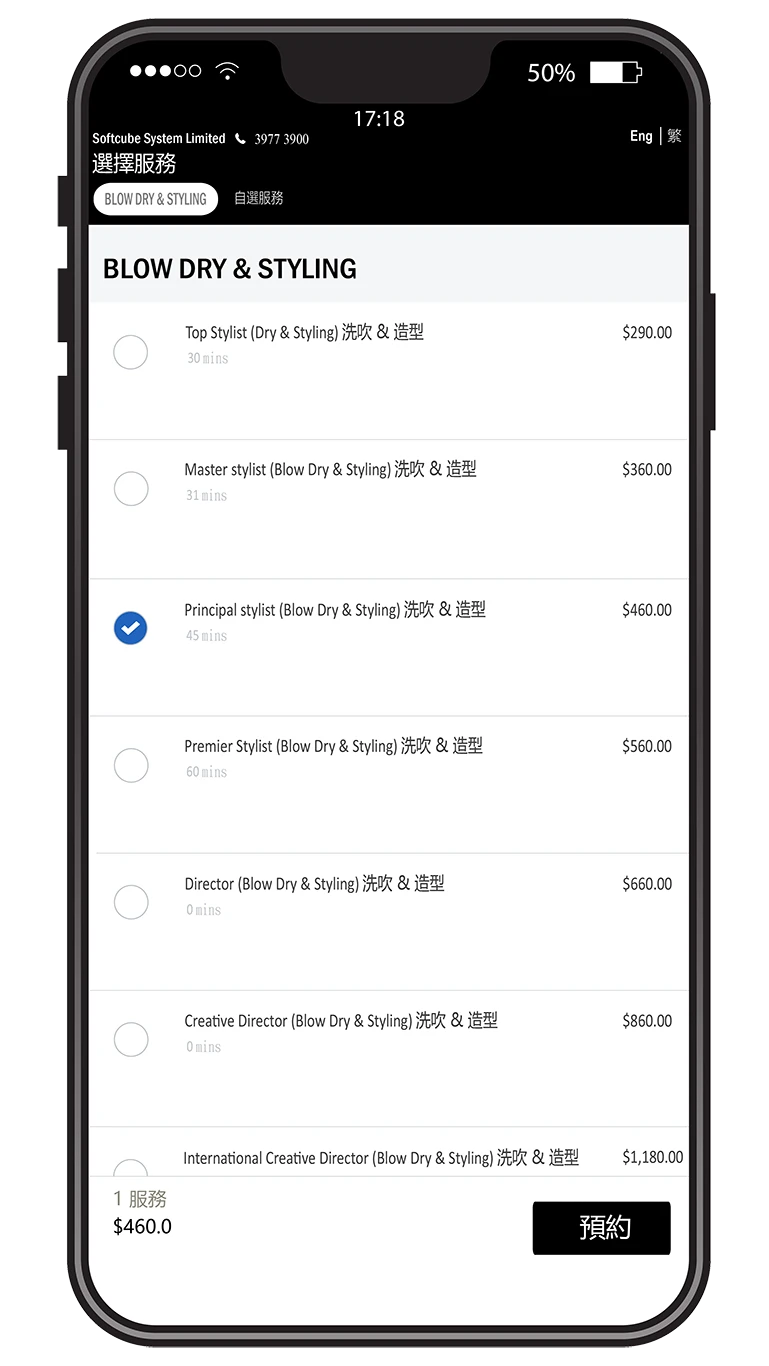Choose Creative Director Blow Dry & Styling
Screen dimensions: 769x1366
(131, 1039)
